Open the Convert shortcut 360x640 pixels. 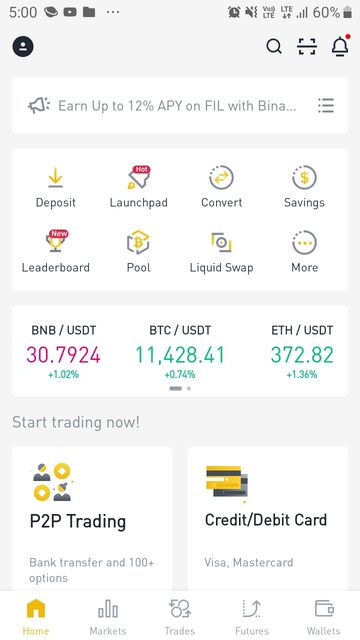pos(221,188)
